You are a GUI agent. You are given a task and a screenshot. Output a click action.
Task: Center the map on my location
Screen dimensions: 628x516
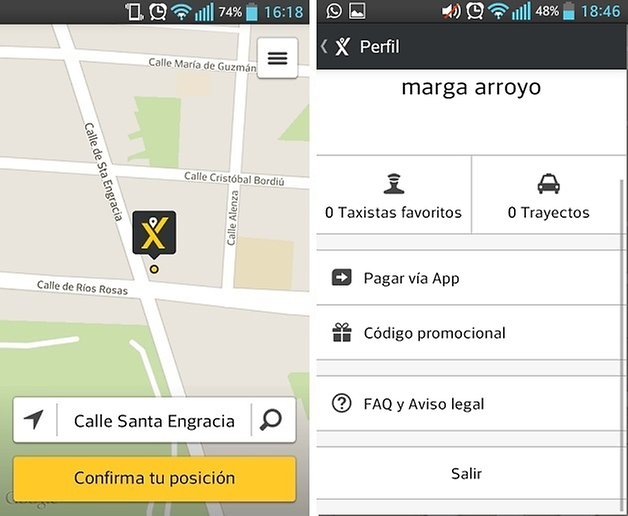35,420
